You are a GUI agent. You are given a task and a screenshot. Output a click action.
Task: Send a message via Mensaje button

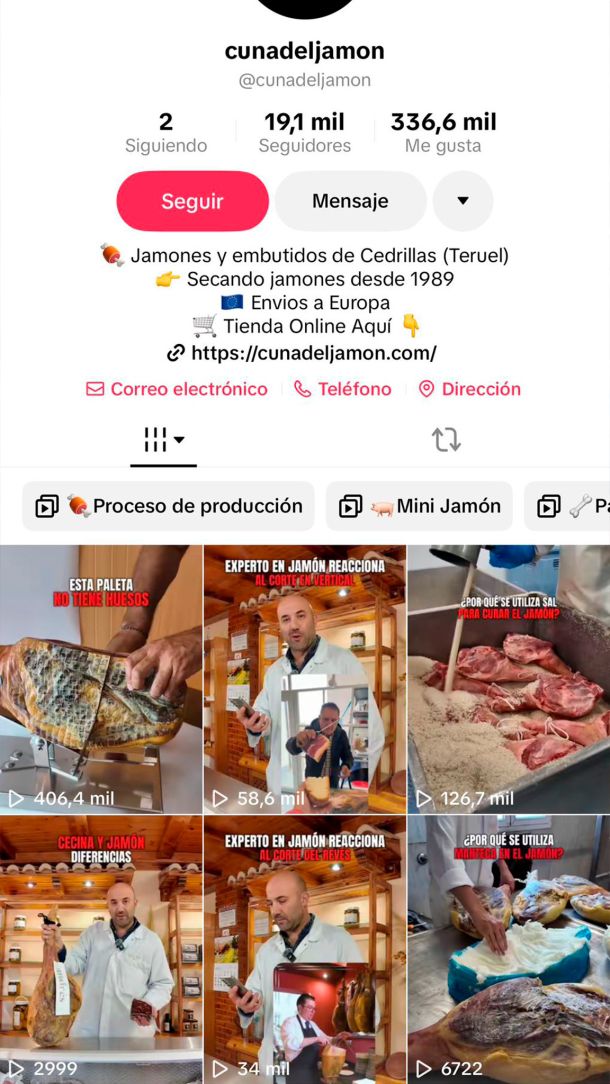tap(350, 201)
